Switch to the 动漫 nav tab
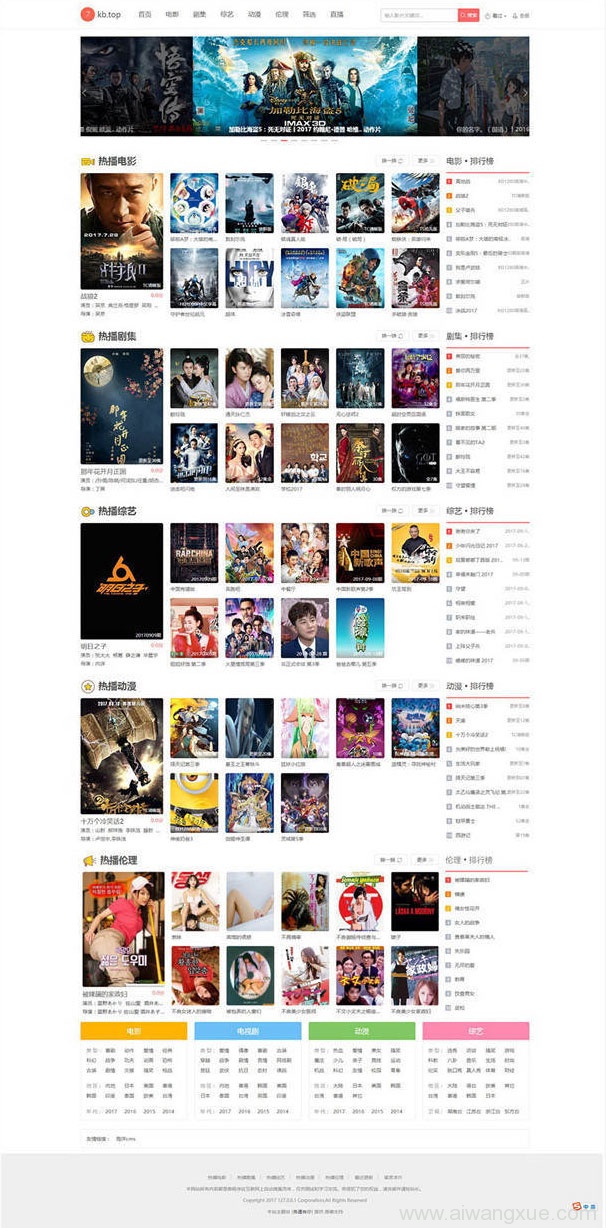This screenshot has width=606, height=1228. (x=254, y=15)
